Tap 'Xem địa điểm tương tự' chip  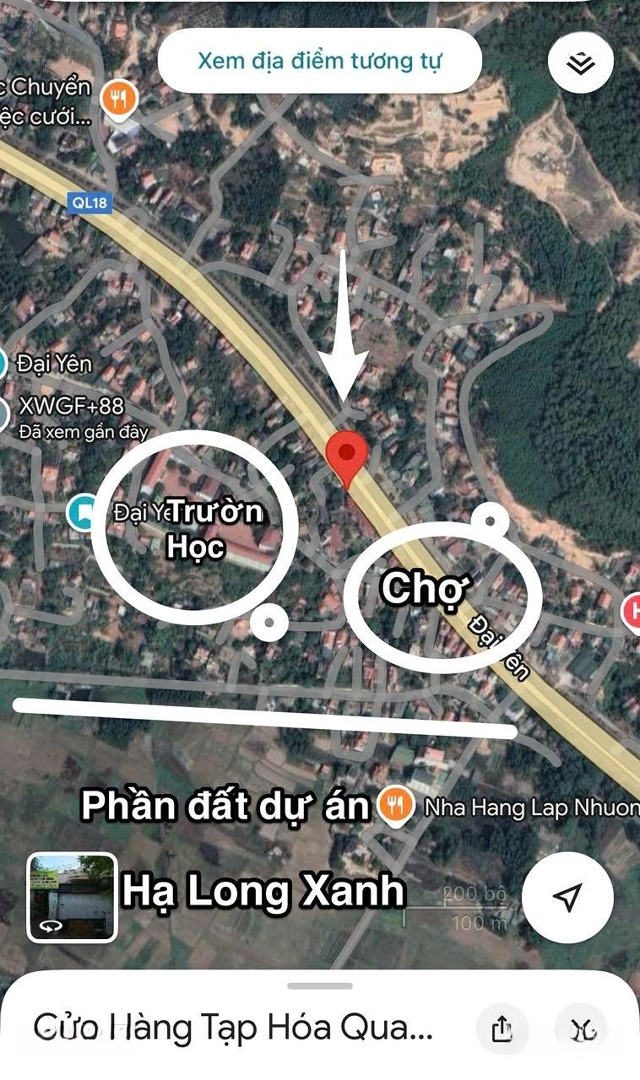pos(320,61)
